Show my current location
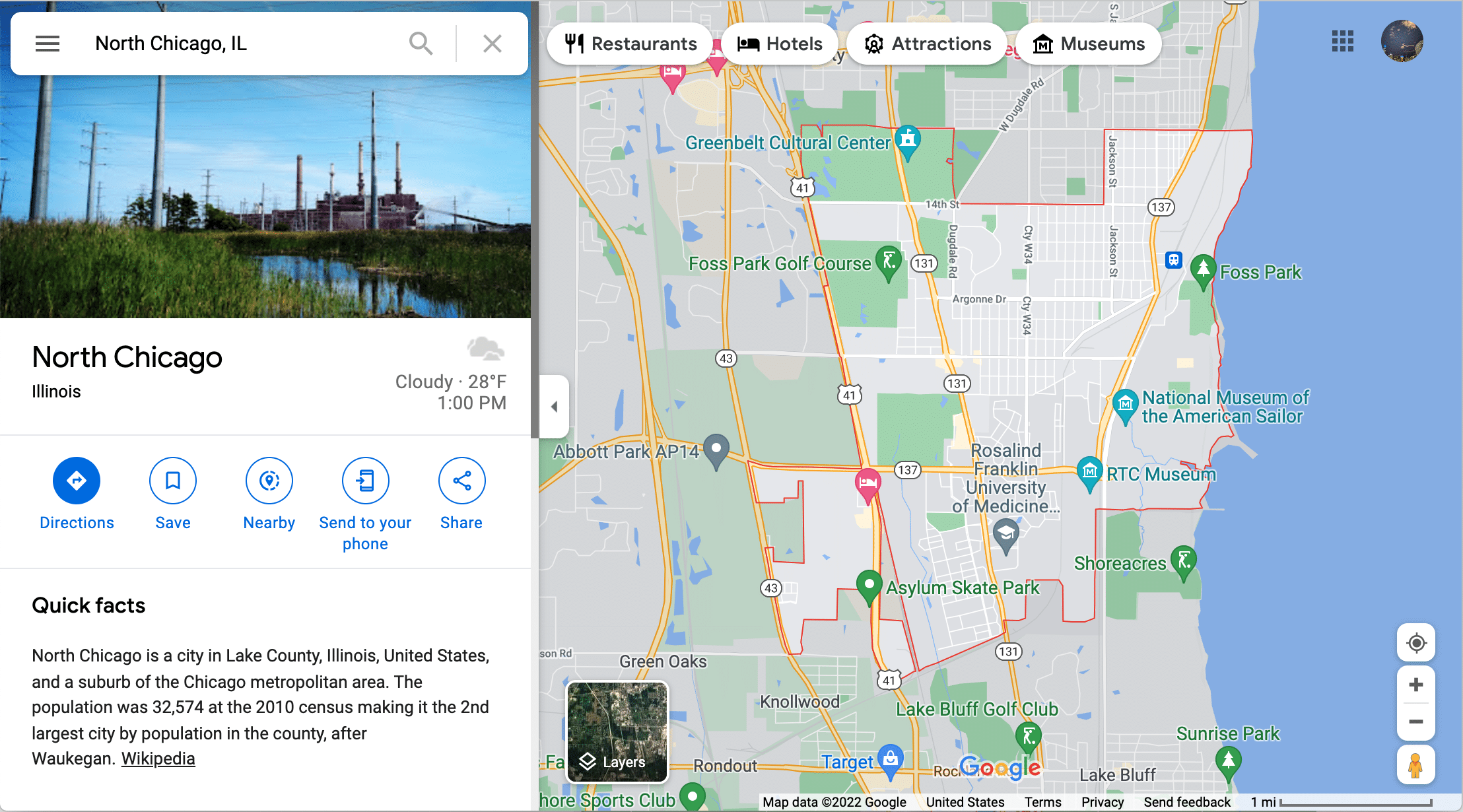This screenshot has width=1463, height=812. click(x=1415, y=642)
